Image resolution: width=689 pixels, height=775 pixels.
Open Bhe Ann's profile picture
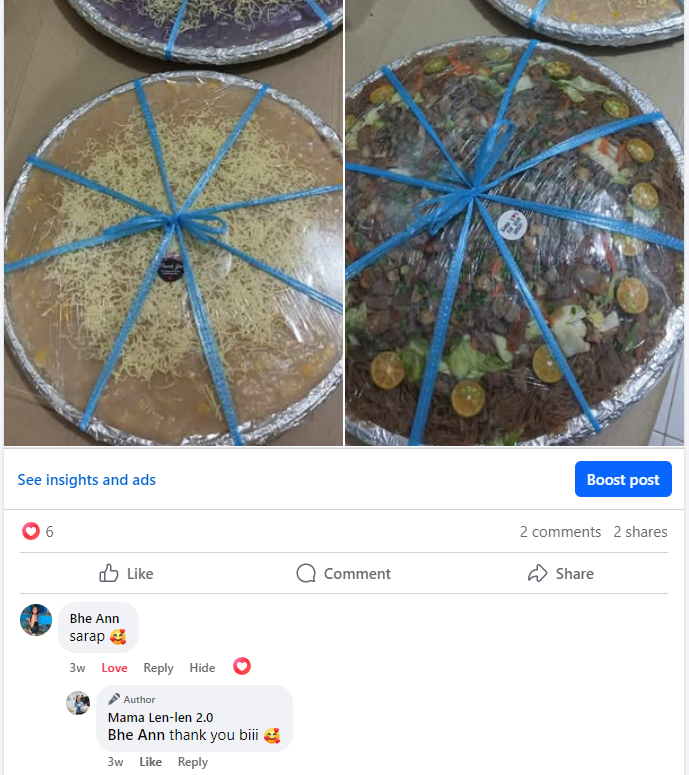36,620
